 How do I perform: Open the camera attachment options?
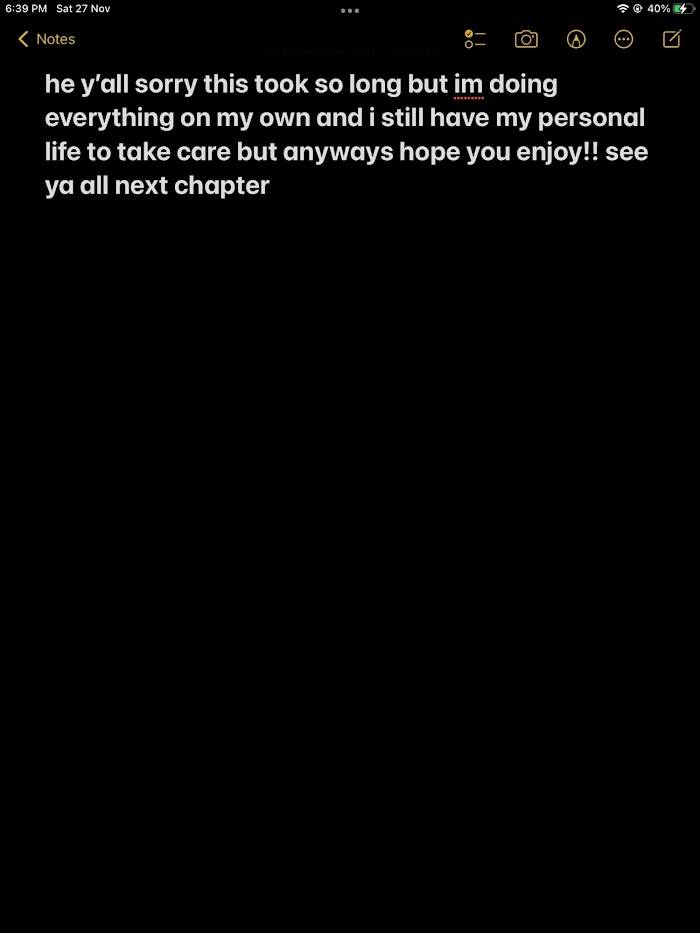[x=526, y=39]
